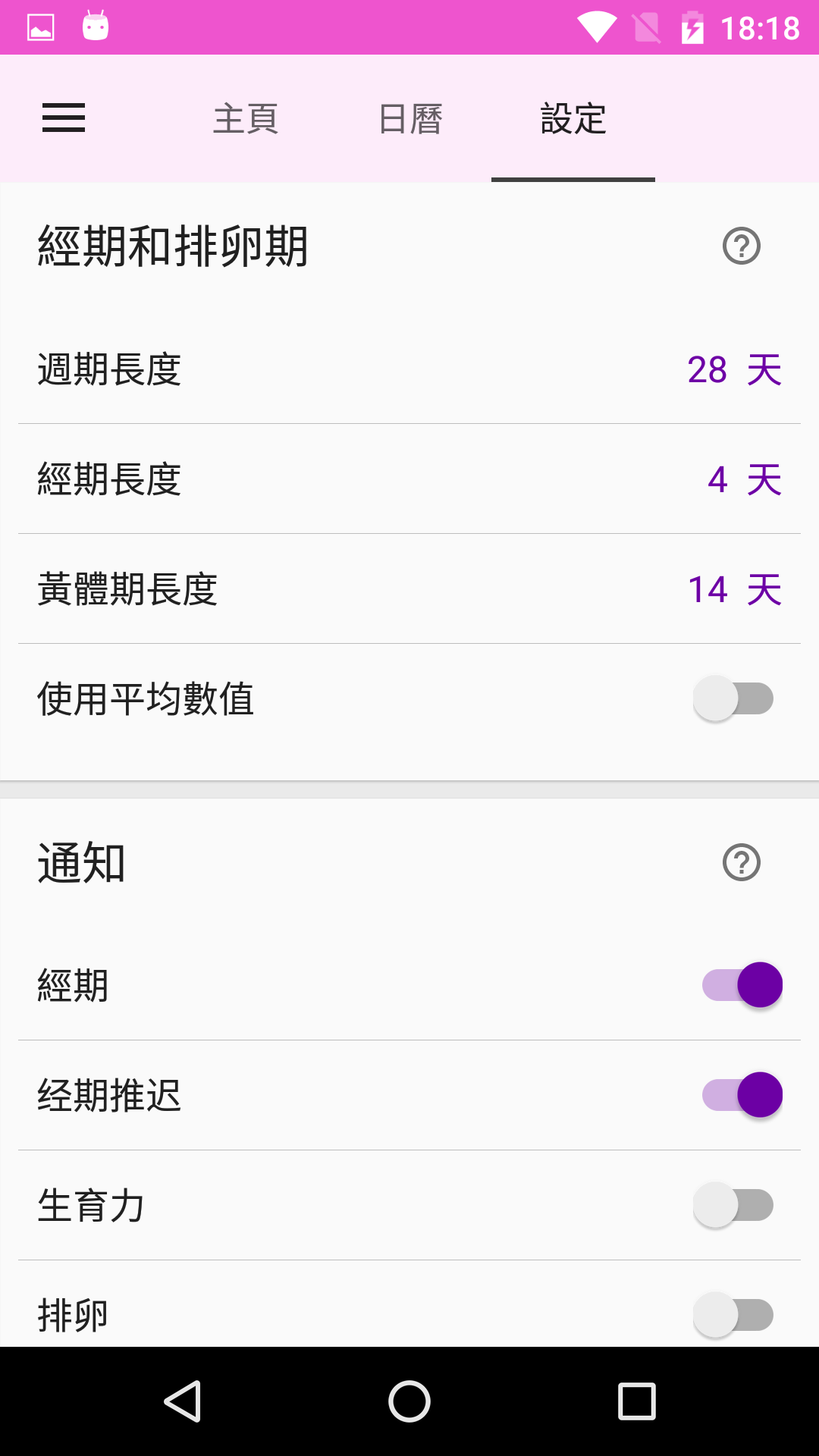Disable the 經期 notification switch
Image resolution: width=819 pixels, height=1456 pixels.
click(x=742, y=985)
